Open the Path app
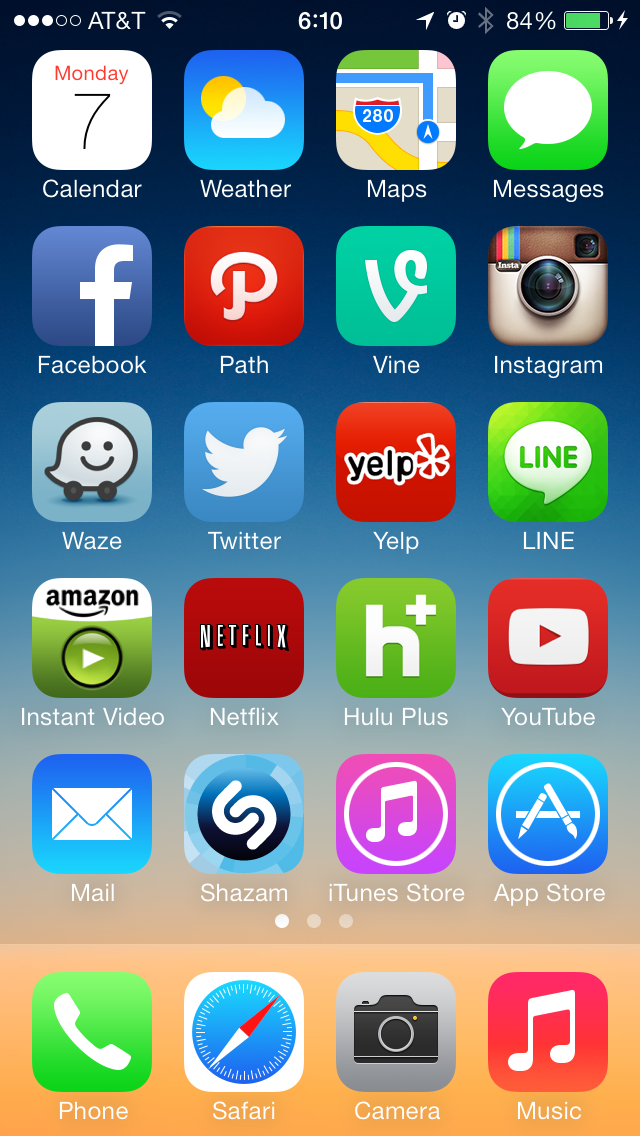640x1136 pixels. point(244,286)
